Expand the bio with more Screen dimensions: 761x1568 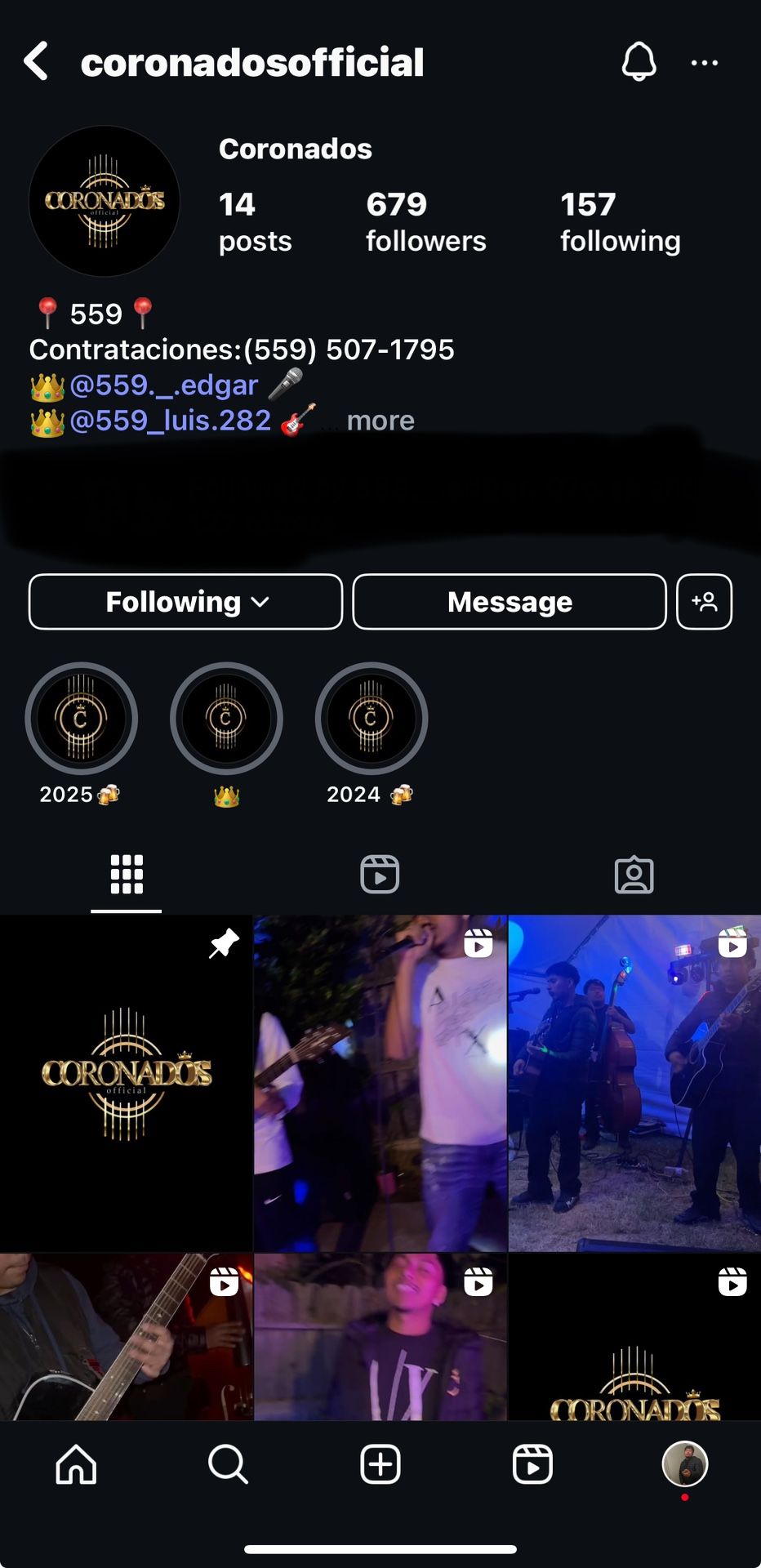[380, 421]
